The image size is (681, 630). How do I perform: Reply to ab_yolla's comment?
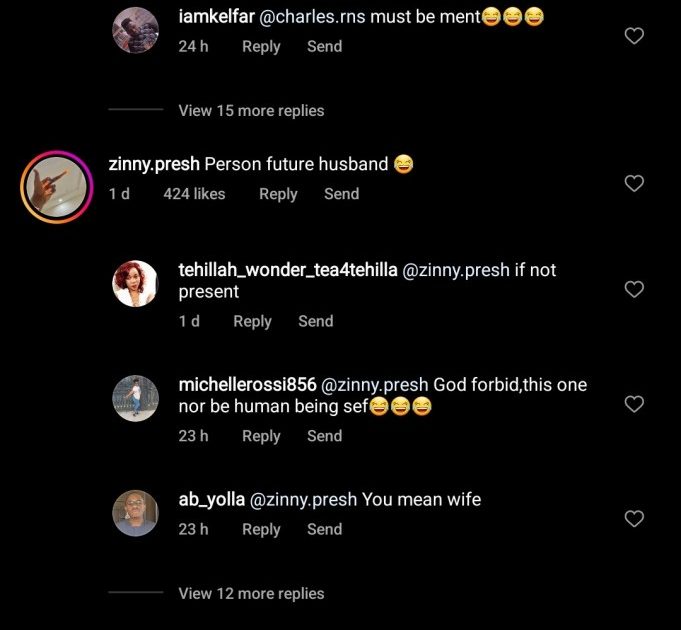[x=260, y=529]
